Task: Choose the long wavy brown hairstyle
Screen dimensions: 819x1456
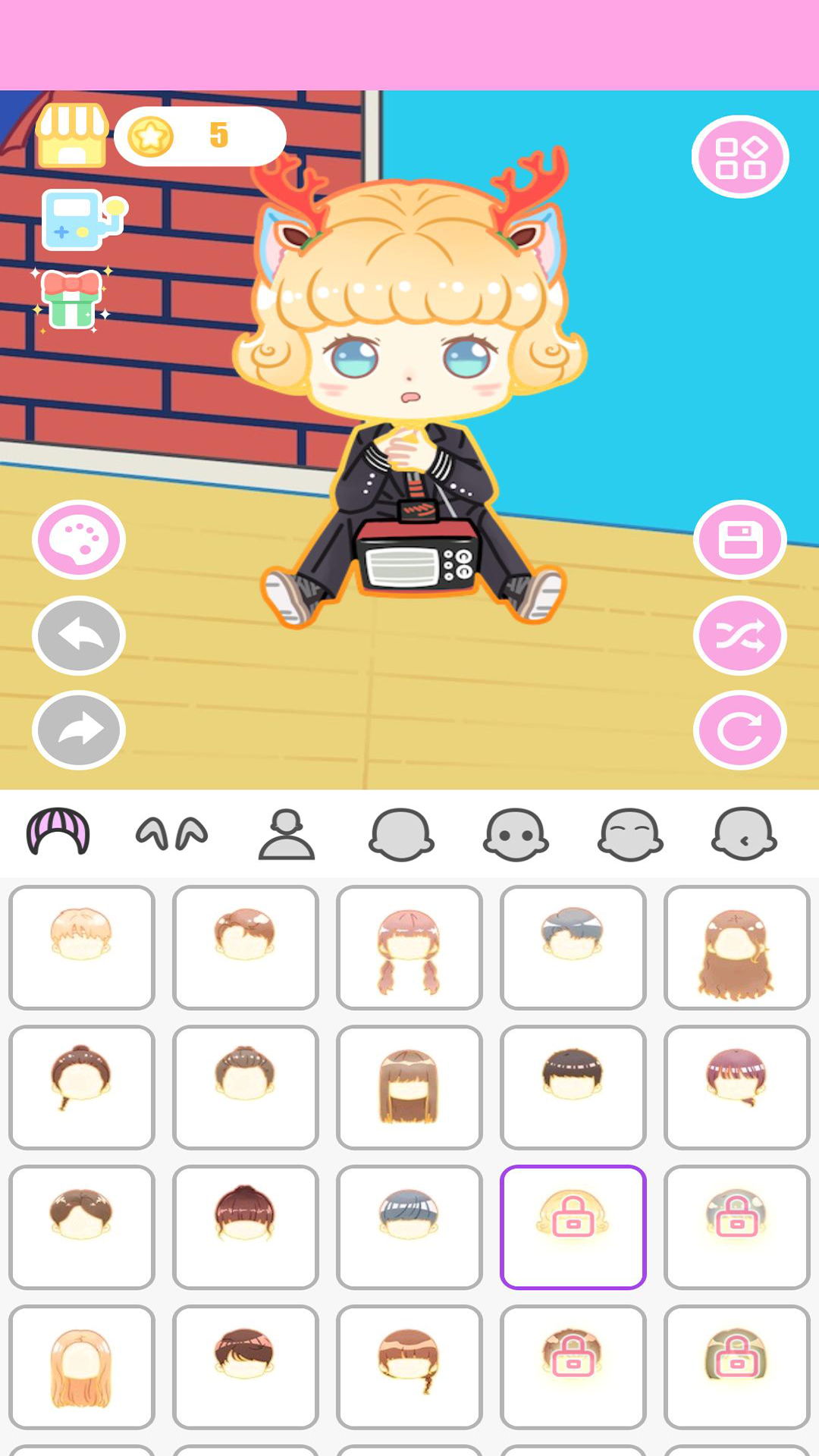Action: click(x=737, y=947)
